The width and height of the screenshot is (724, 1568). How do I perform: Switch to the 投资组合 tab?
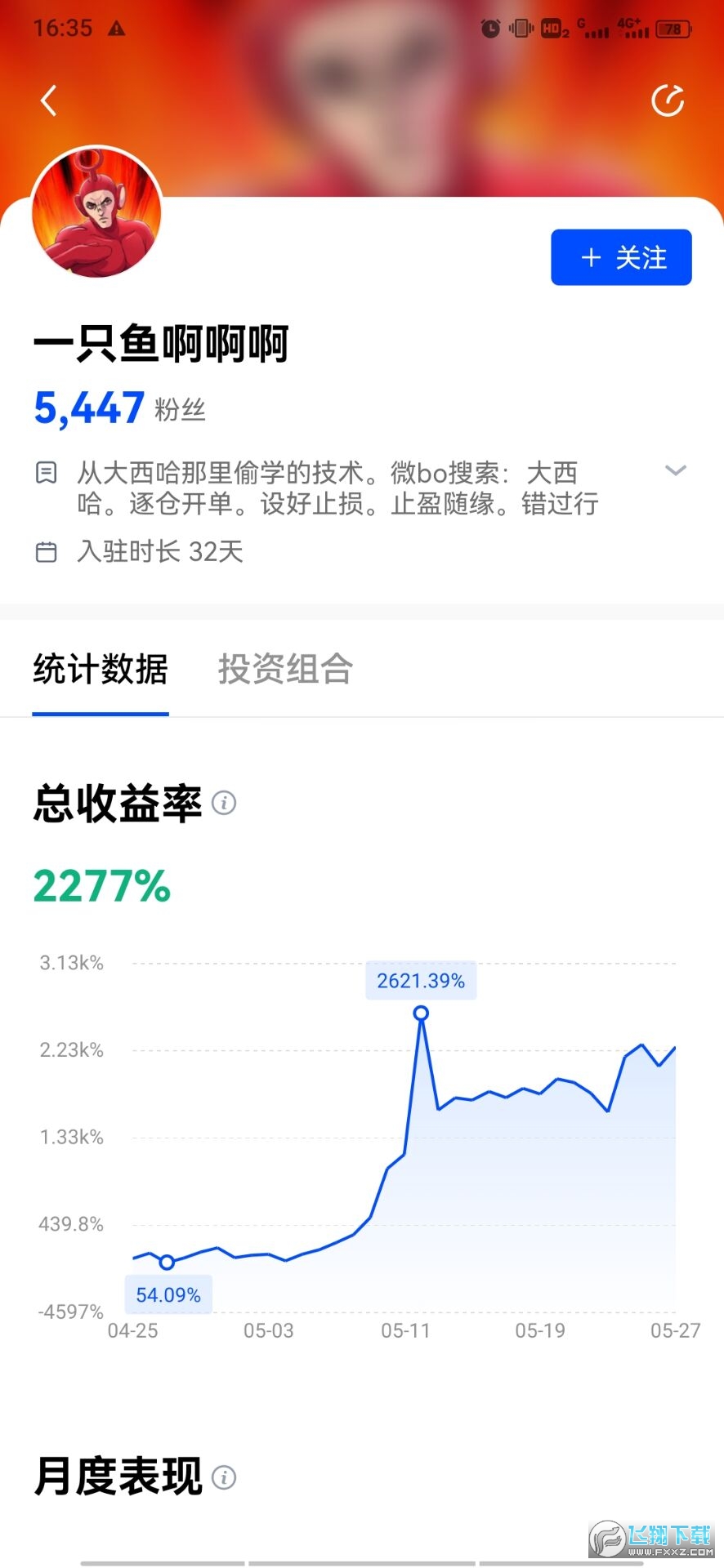point(285,670)
